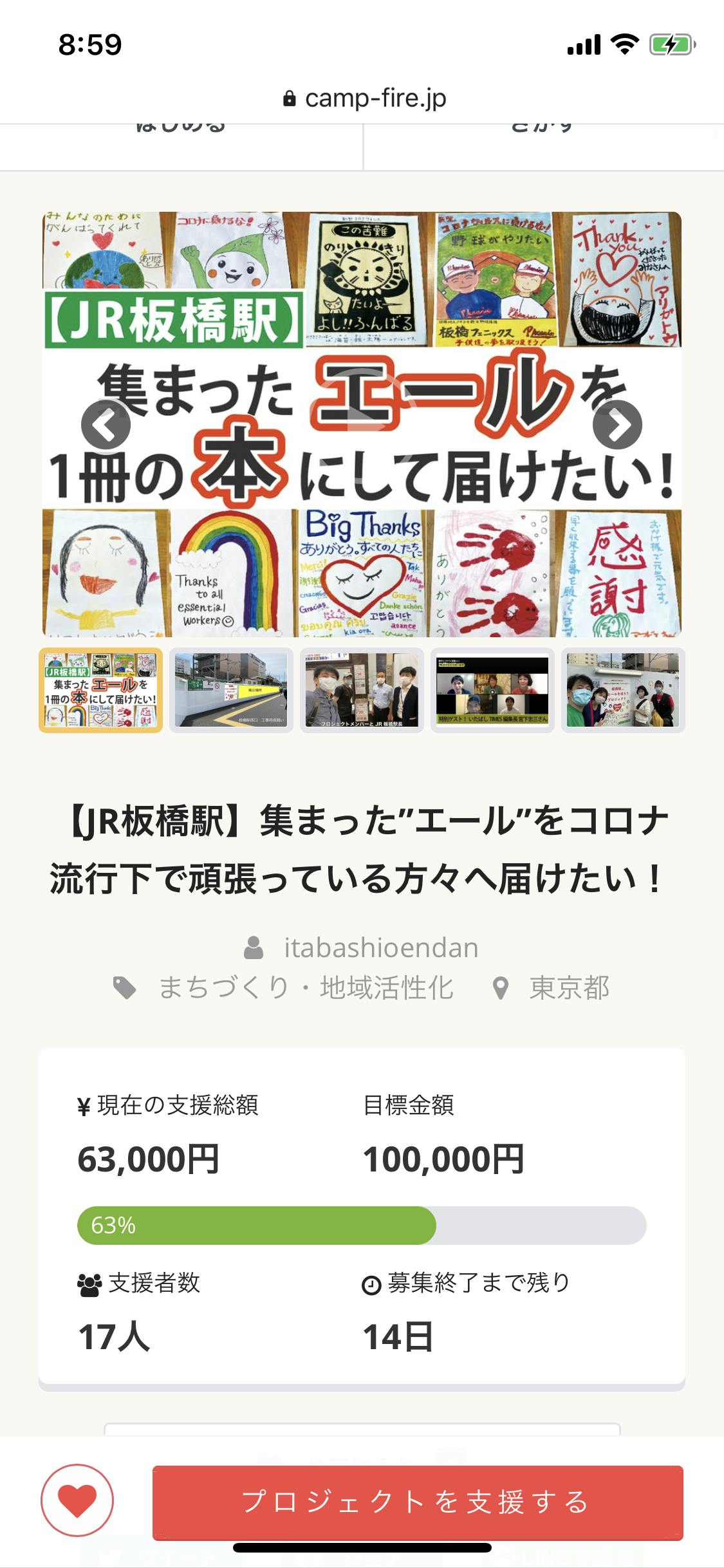Show the next carousel image
The width and height of the screenshot is (724, 1568).
(x=617, y=424)
